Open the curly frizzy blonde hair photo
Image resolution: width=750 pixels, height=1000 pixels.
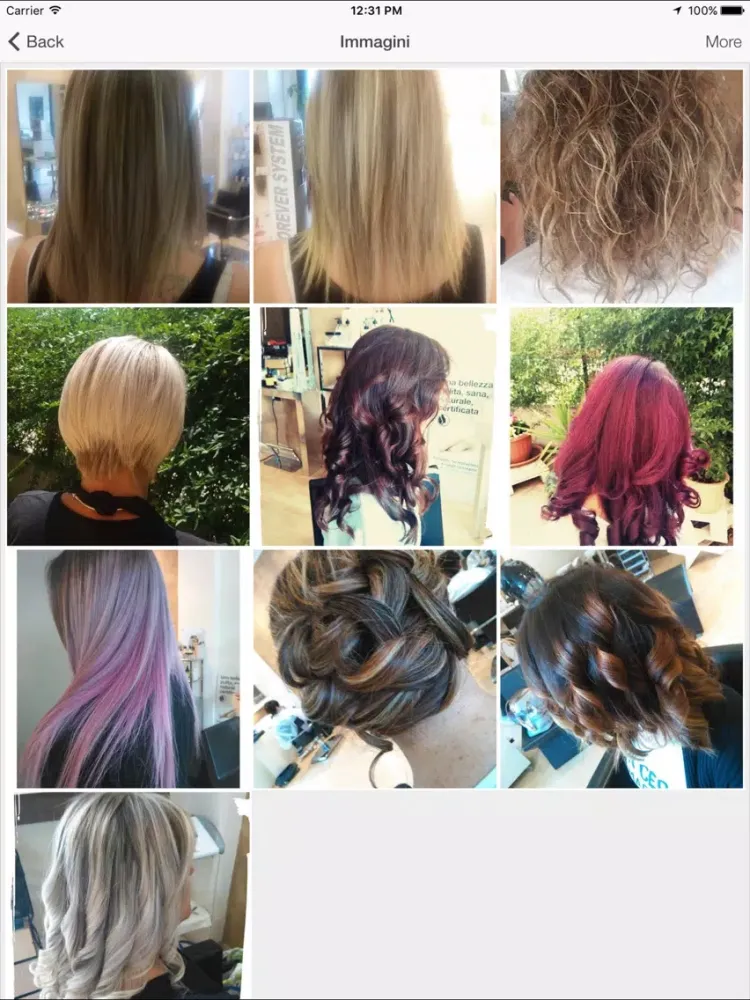click(621, 186)
